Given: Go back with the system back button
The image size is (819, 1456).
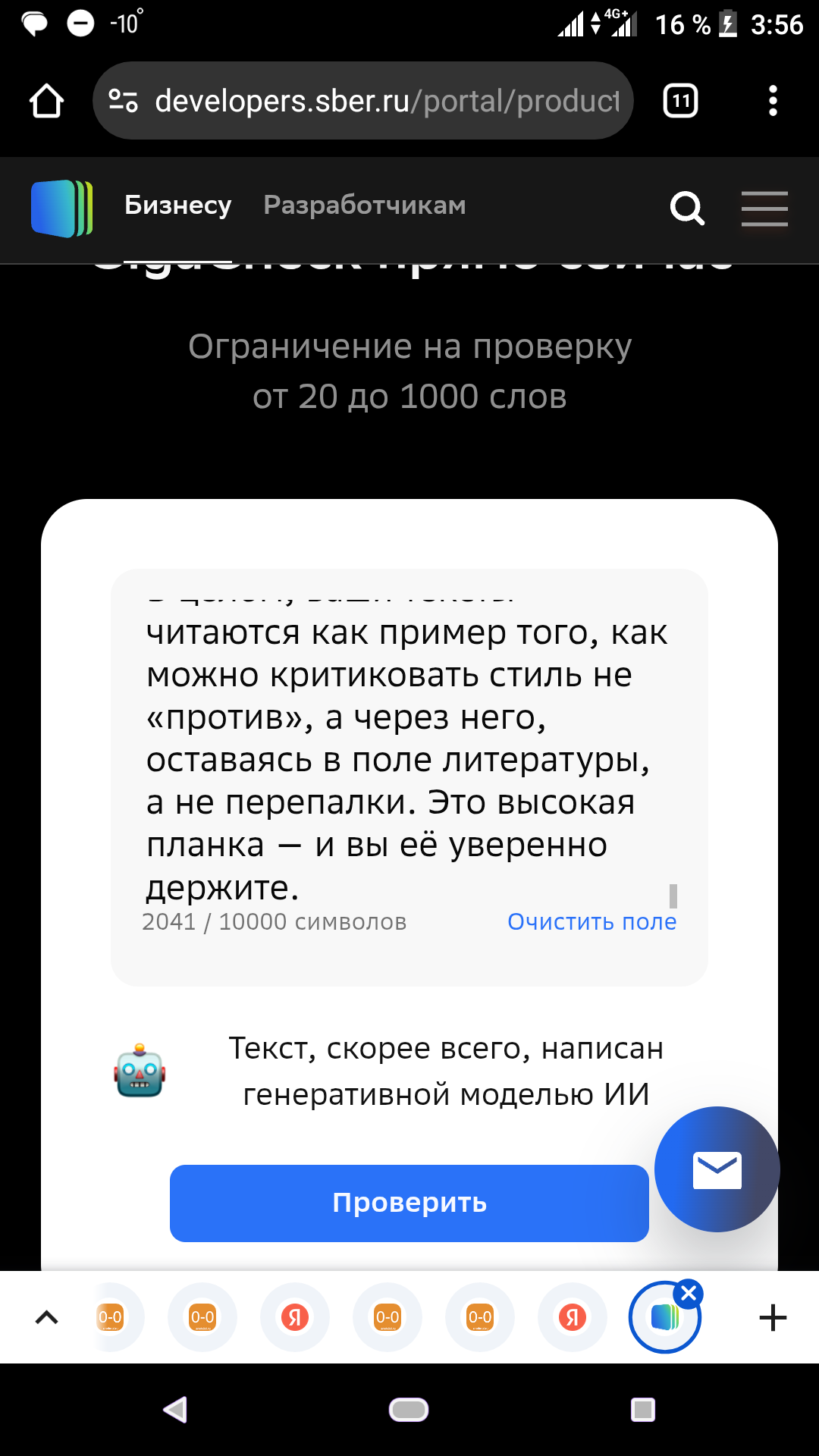Looking at the screenshot, I should pos(176,1410).
